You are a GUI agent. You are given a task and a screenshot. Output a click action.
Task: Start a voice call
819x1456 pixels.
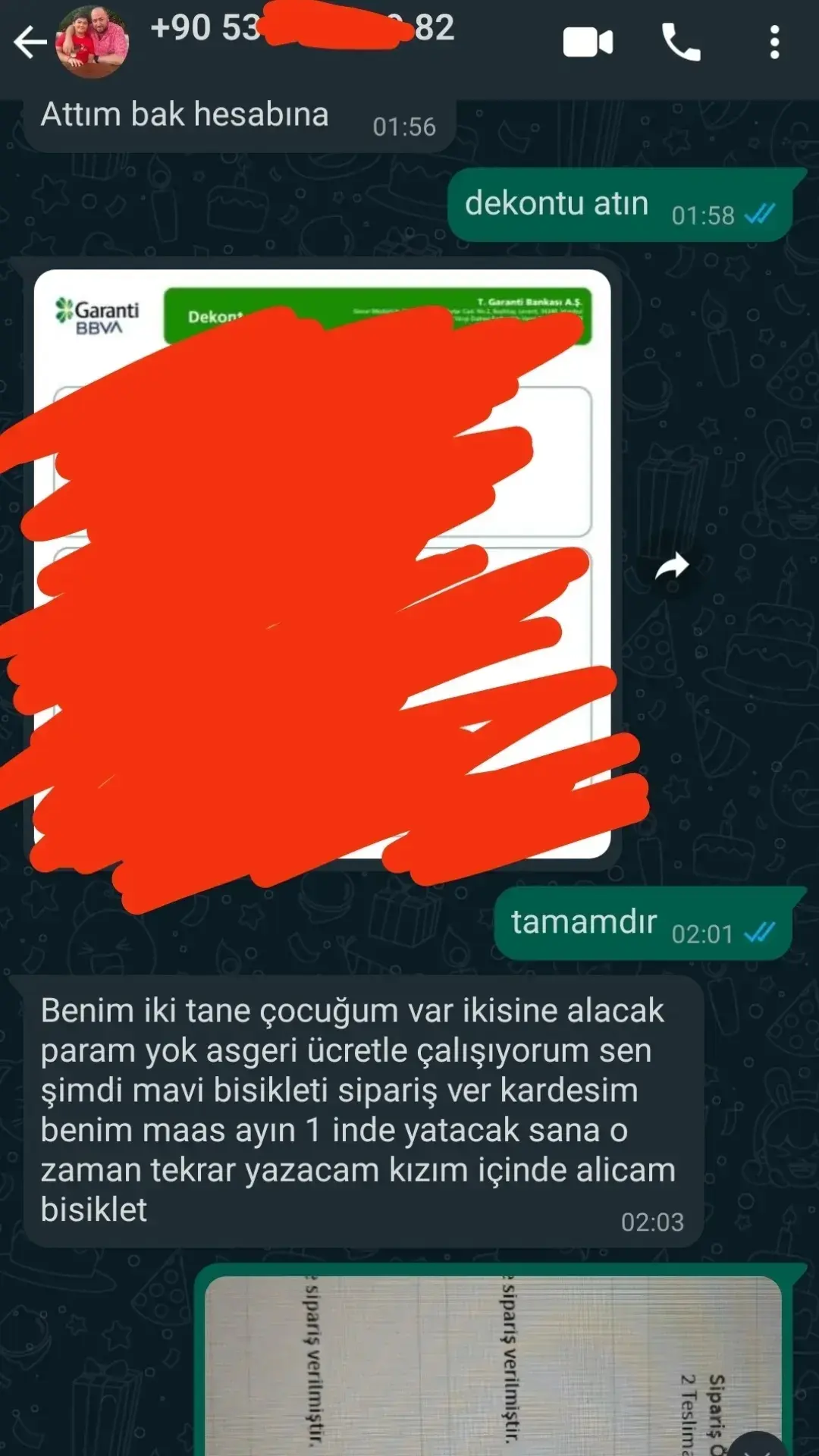681,42
